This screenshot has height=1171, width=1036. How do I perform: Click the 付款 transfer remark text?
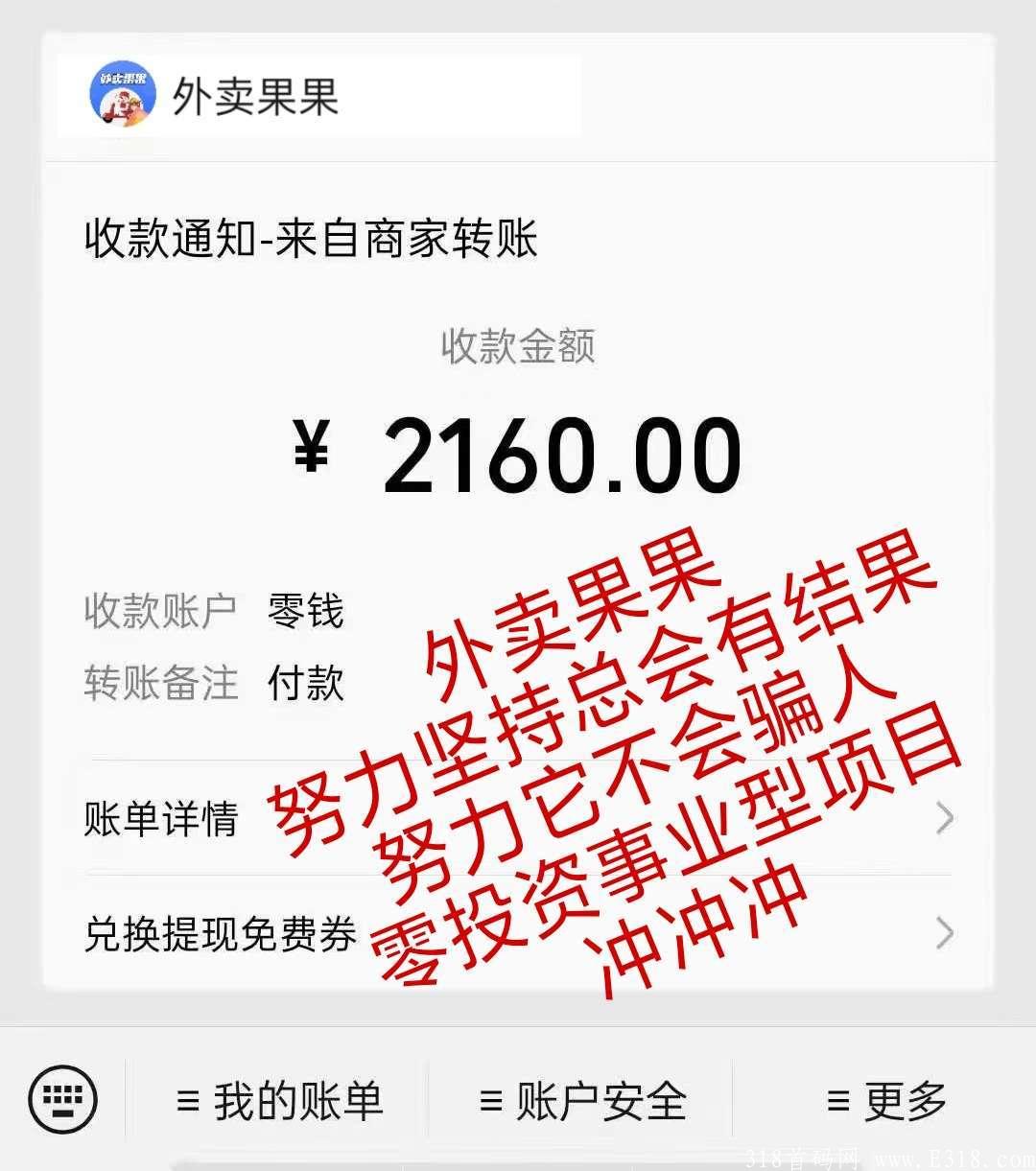point(306,683)
